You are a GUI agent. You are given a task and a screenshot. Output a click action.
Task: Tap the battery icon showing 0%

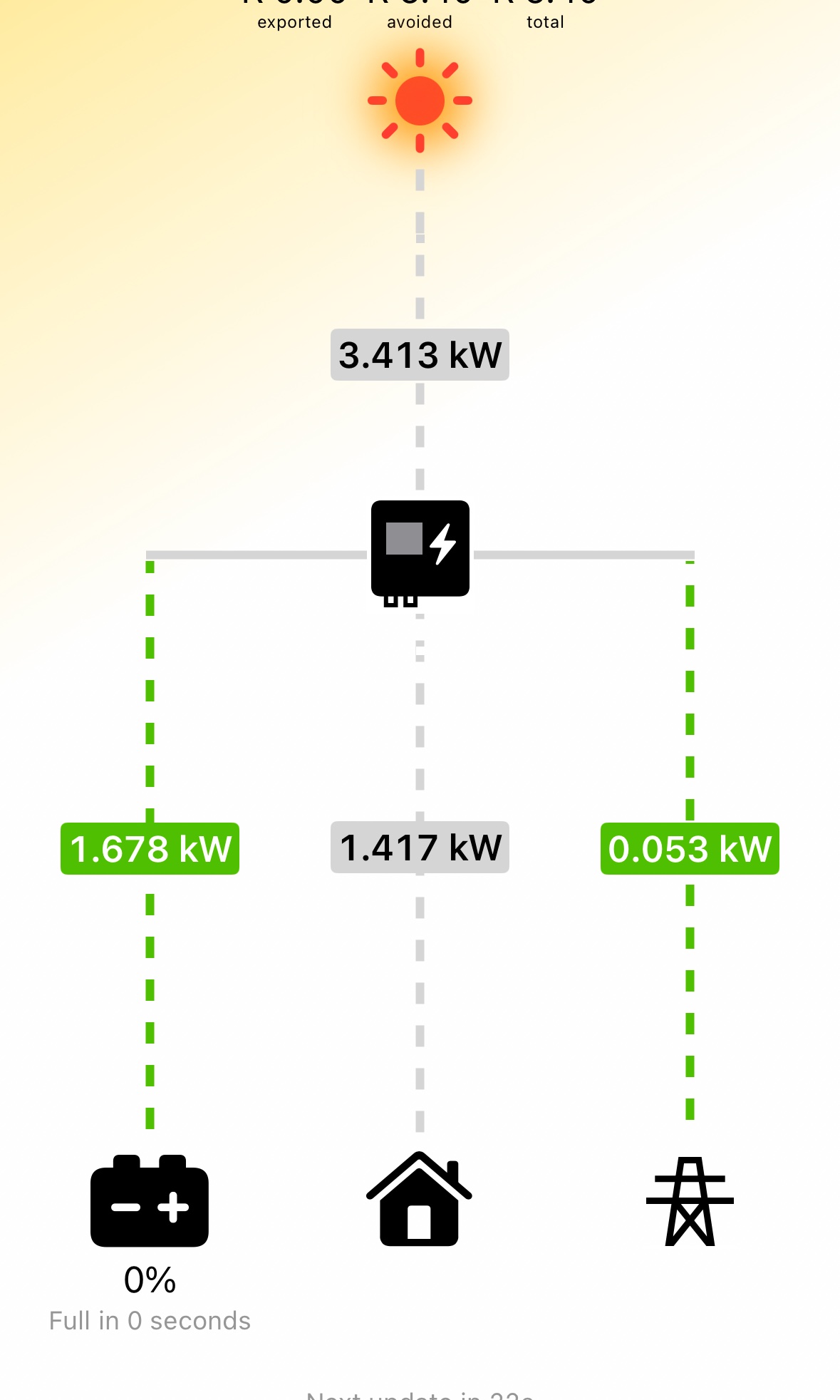tap(150, 1201)
